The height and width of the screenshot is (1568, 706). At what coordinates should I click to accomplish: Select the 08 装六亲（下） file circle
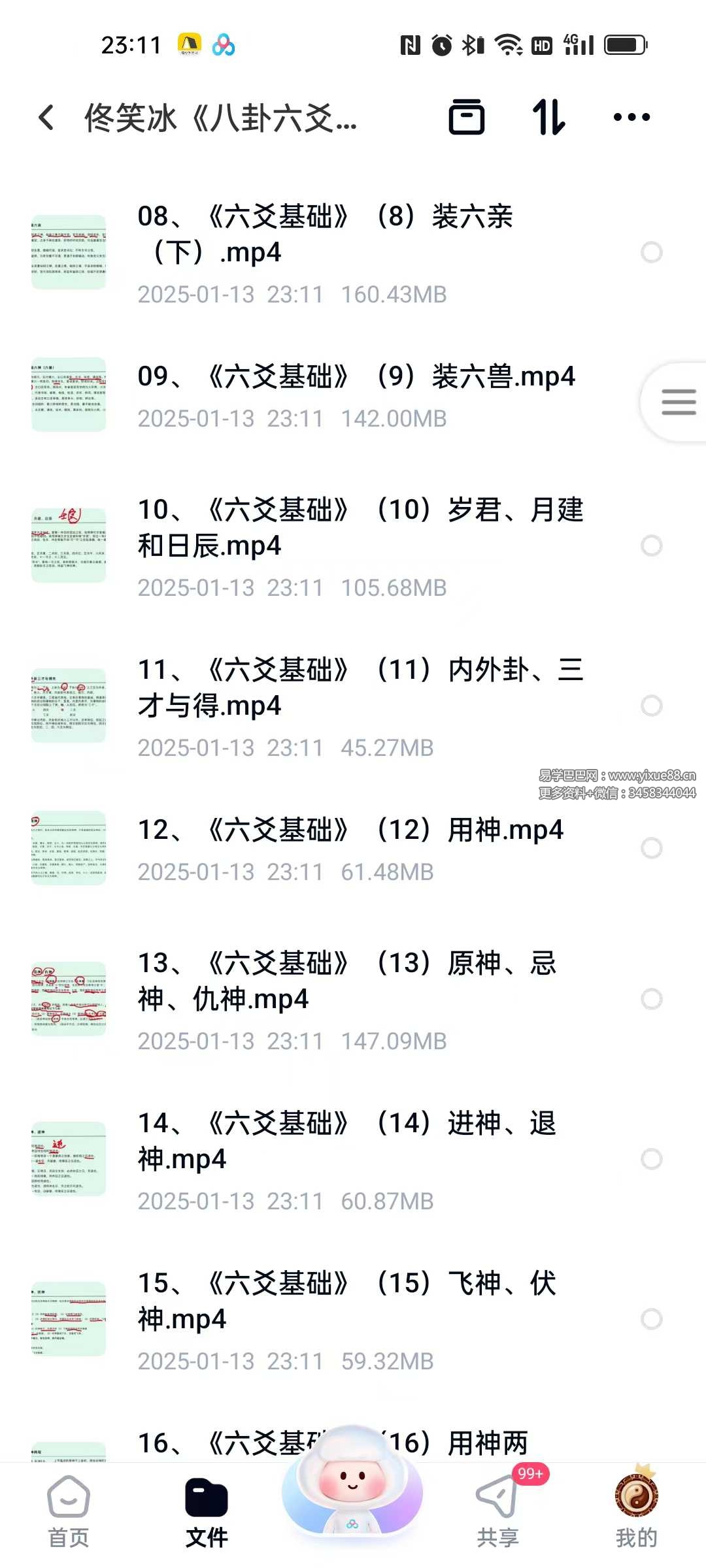651,252
